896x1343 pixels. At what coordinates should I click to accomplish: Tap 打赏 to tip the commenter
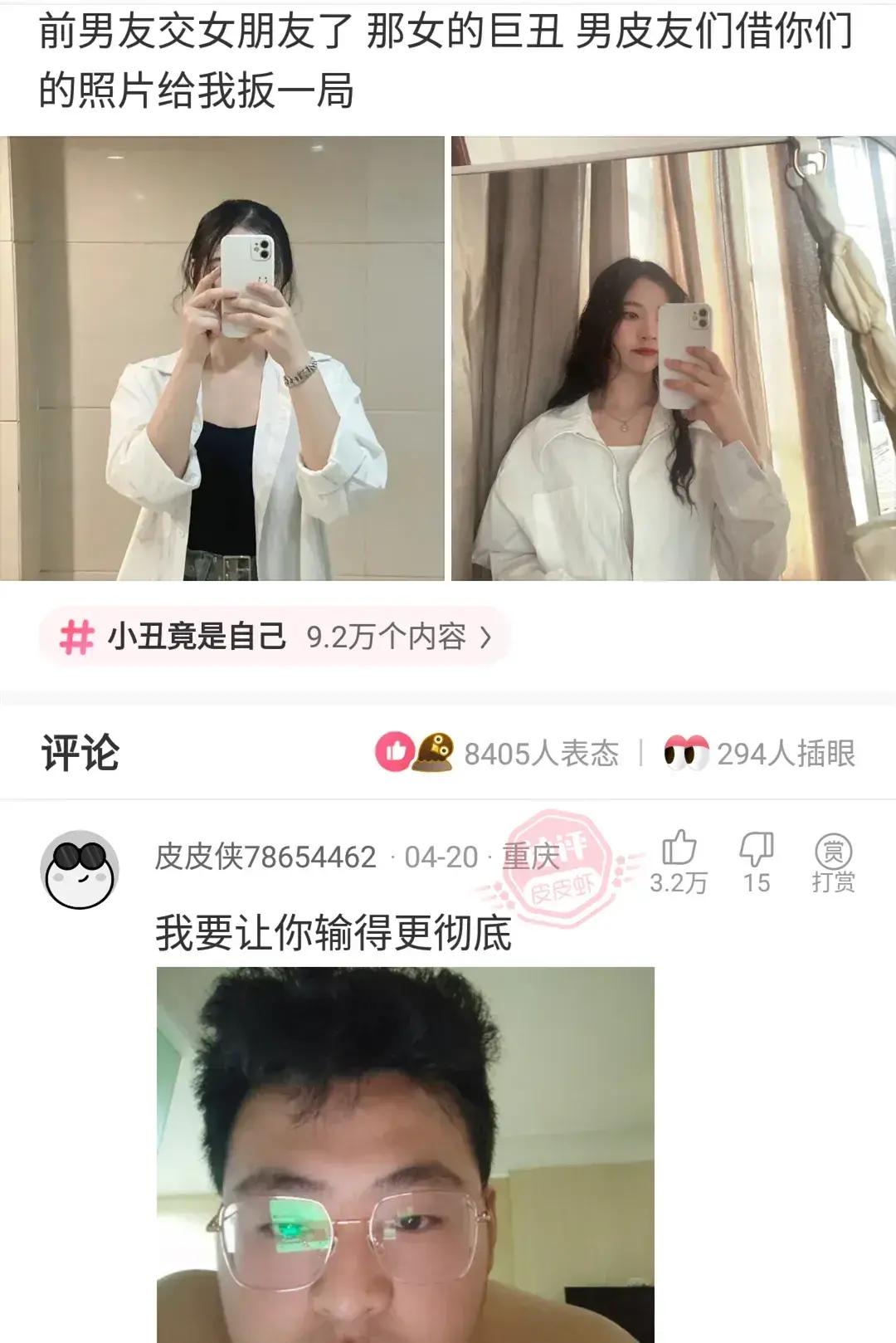(833, 863)
